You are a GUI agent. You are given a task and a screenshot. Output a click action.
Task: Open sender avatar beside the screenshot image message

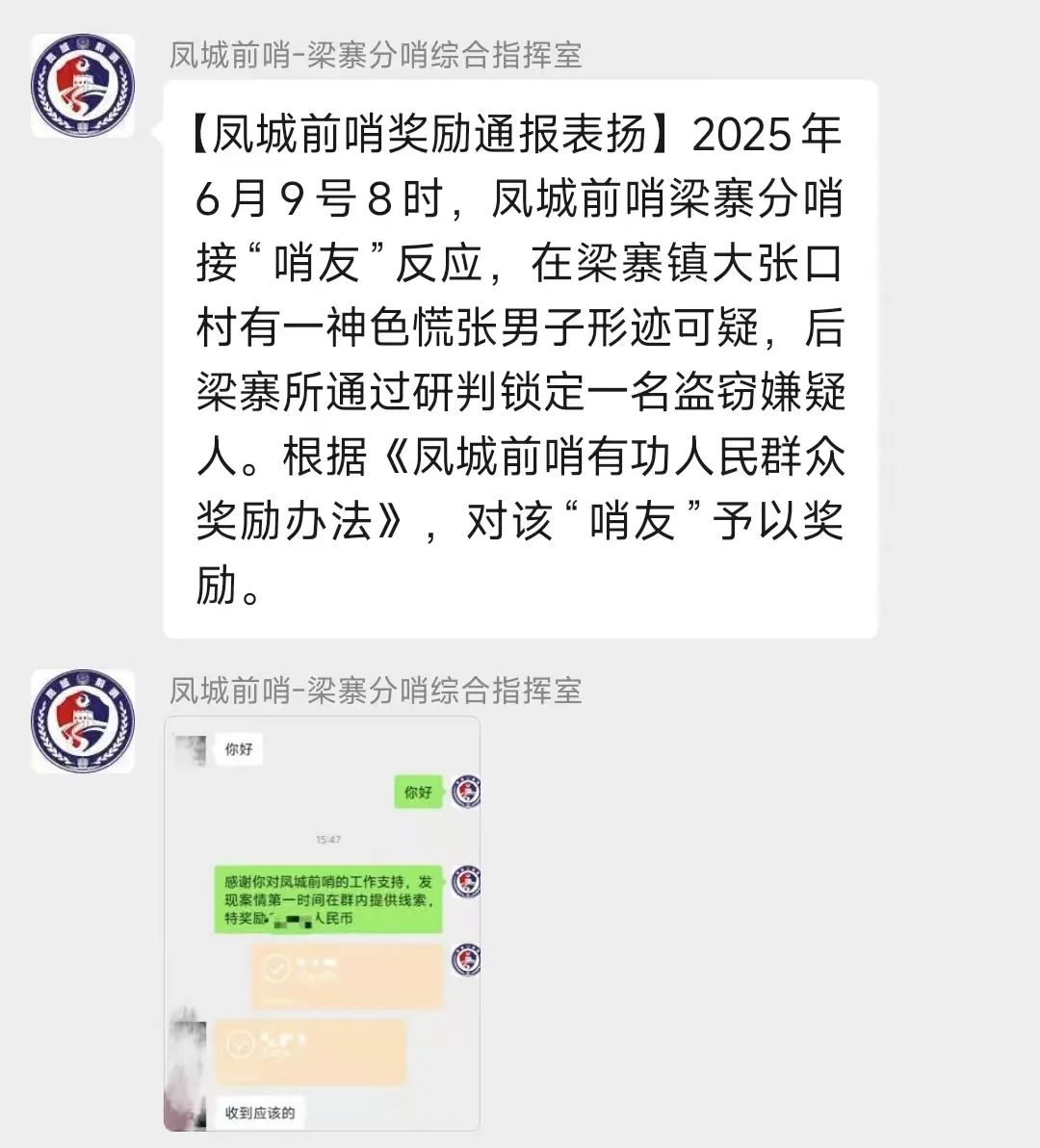(x=83, y=721)
